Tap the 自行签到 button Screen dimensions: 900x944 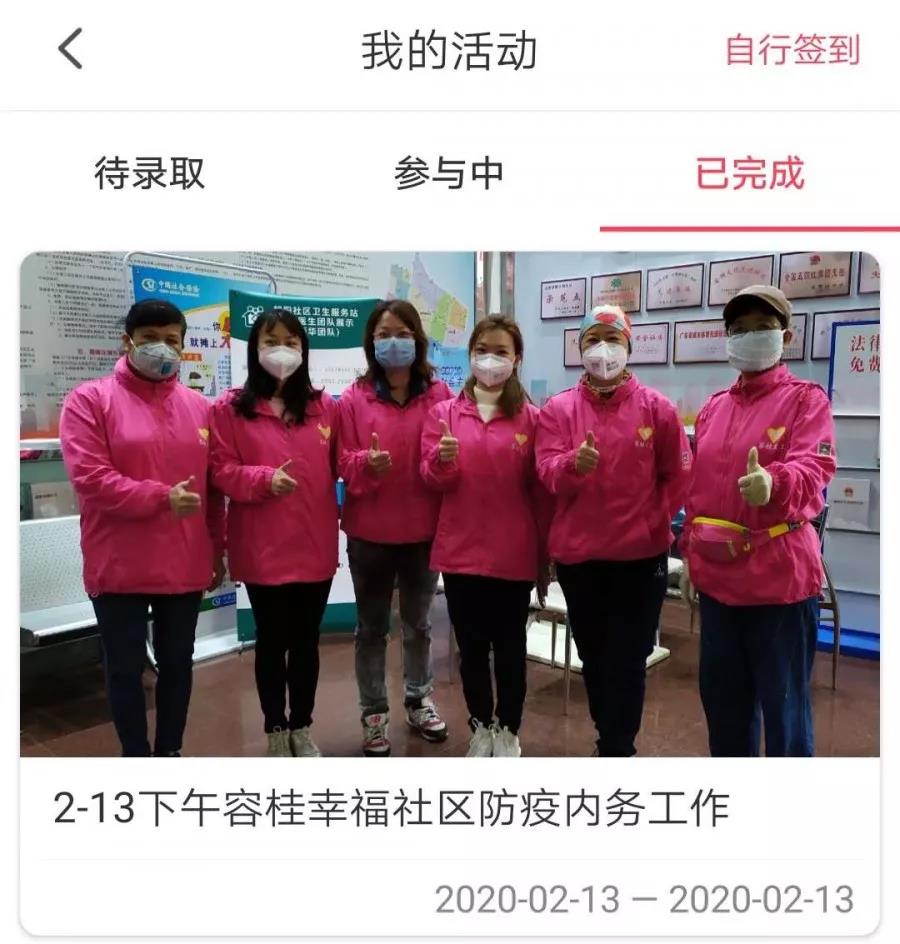click(791, 50)
